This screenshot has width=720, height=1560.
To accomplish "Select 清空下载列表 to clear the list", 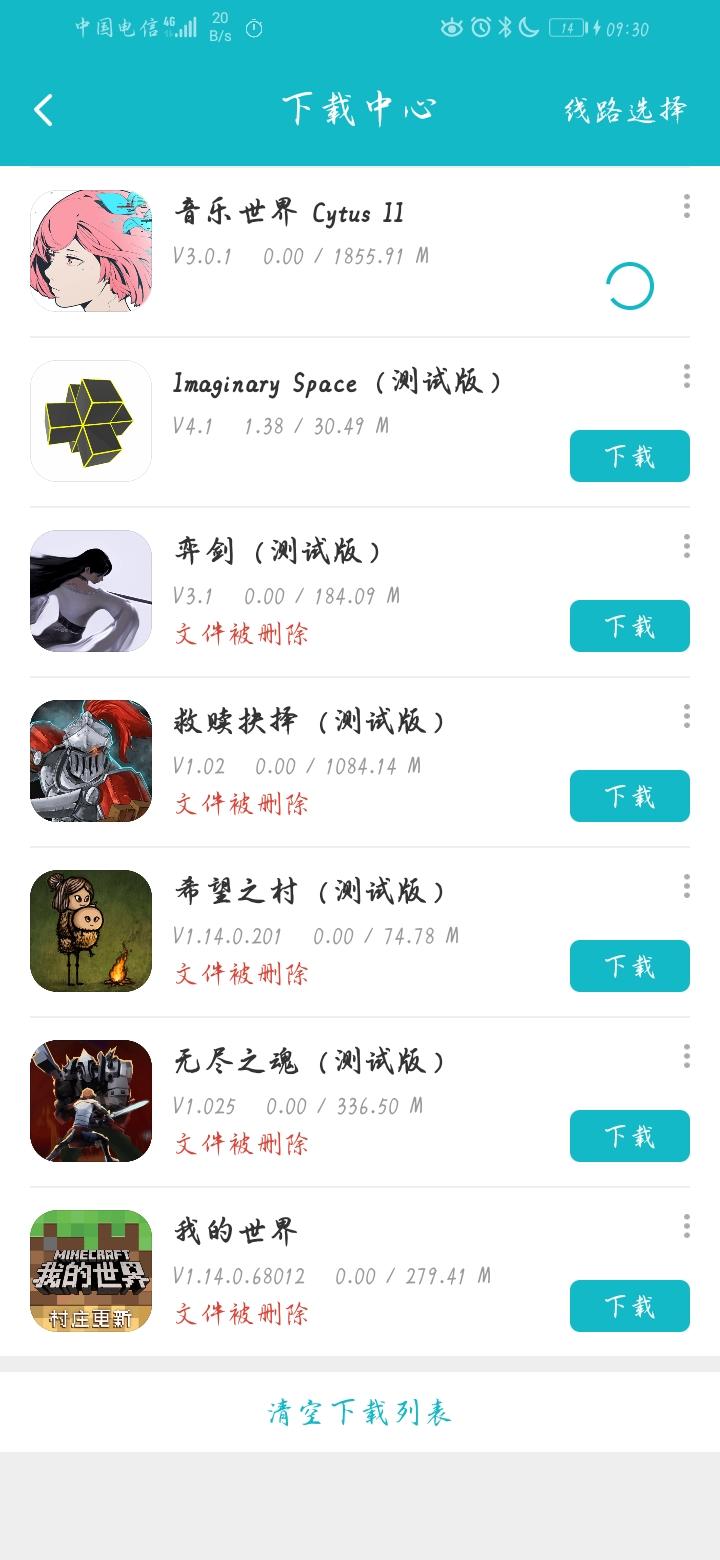I will (x=360, y=1412).
